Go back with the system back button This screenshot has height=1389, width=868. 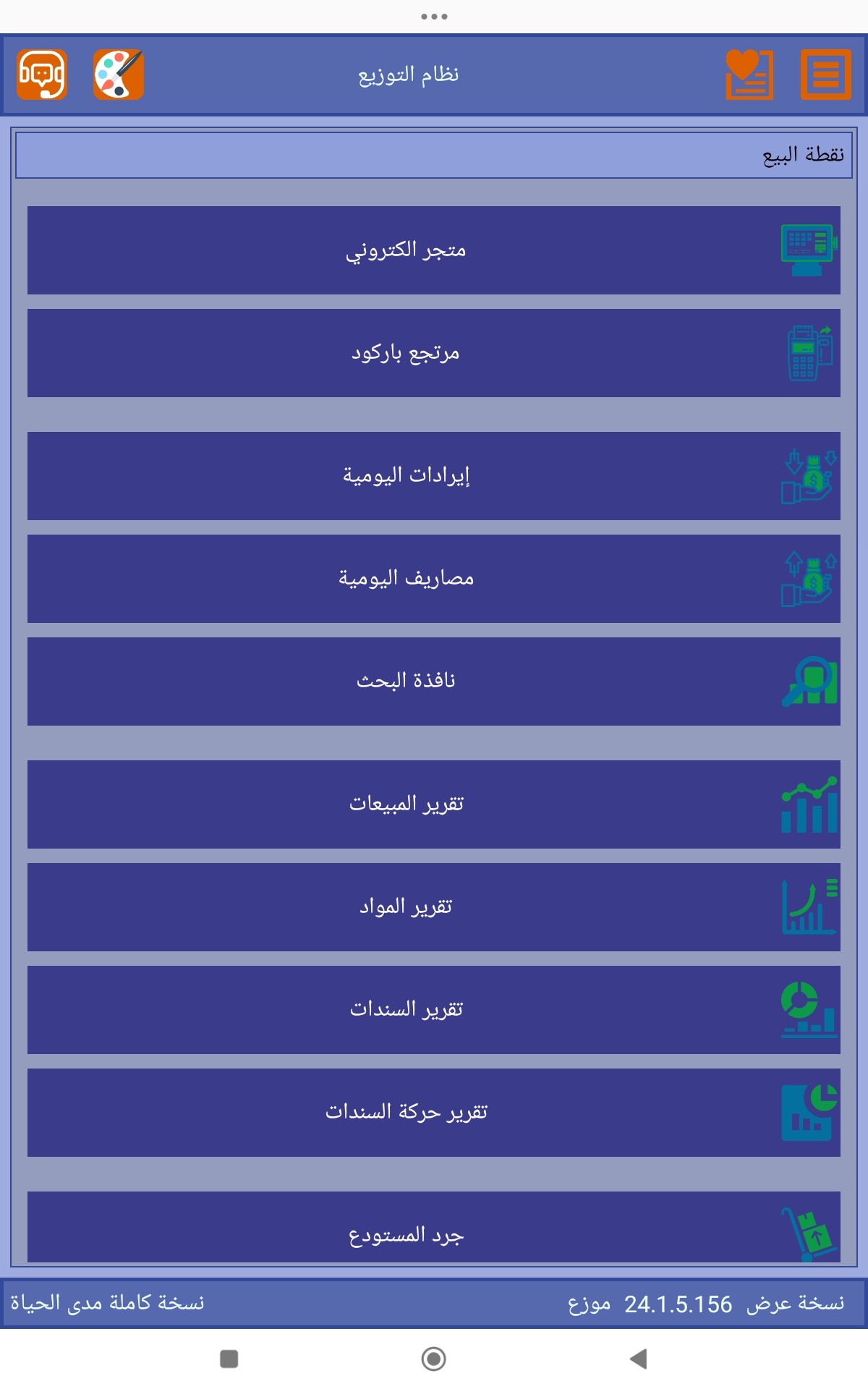(638, 1359)
